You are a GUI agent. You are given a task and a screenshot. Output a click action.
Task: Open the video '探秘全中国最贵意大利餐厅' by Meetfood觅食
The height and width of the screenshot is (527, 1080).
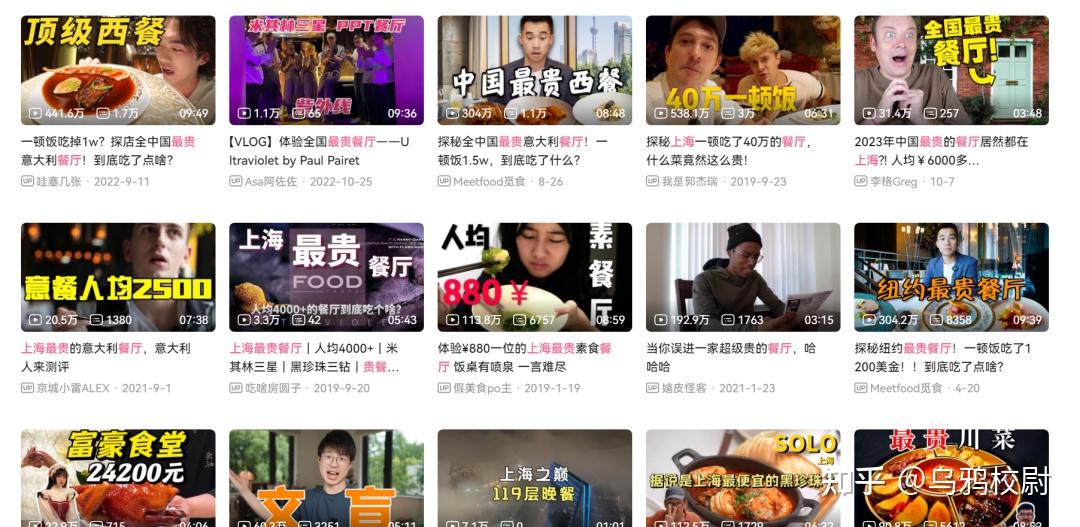coord(534,70)
